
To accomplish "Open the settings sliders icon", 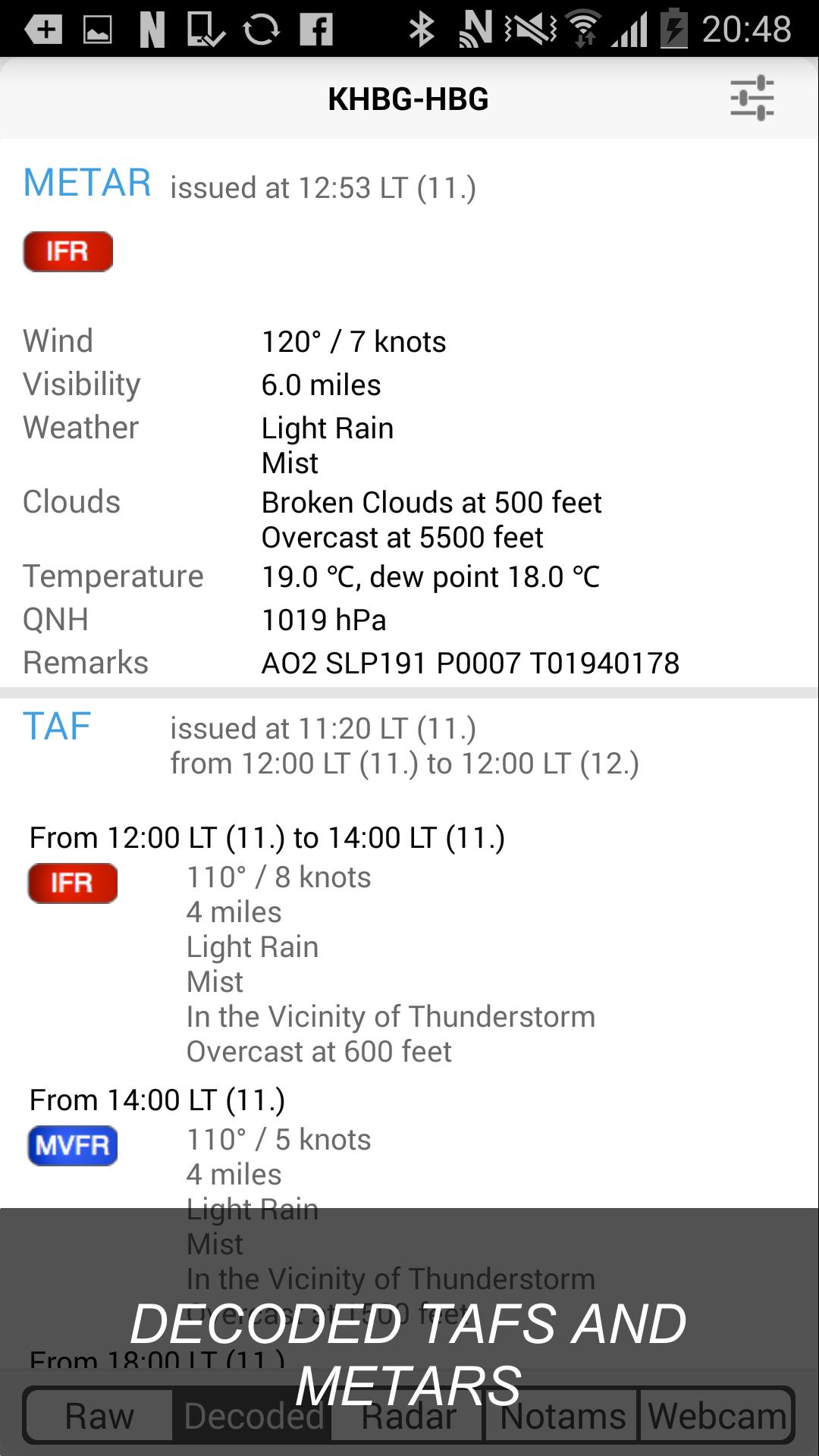I will click(752, 99).
